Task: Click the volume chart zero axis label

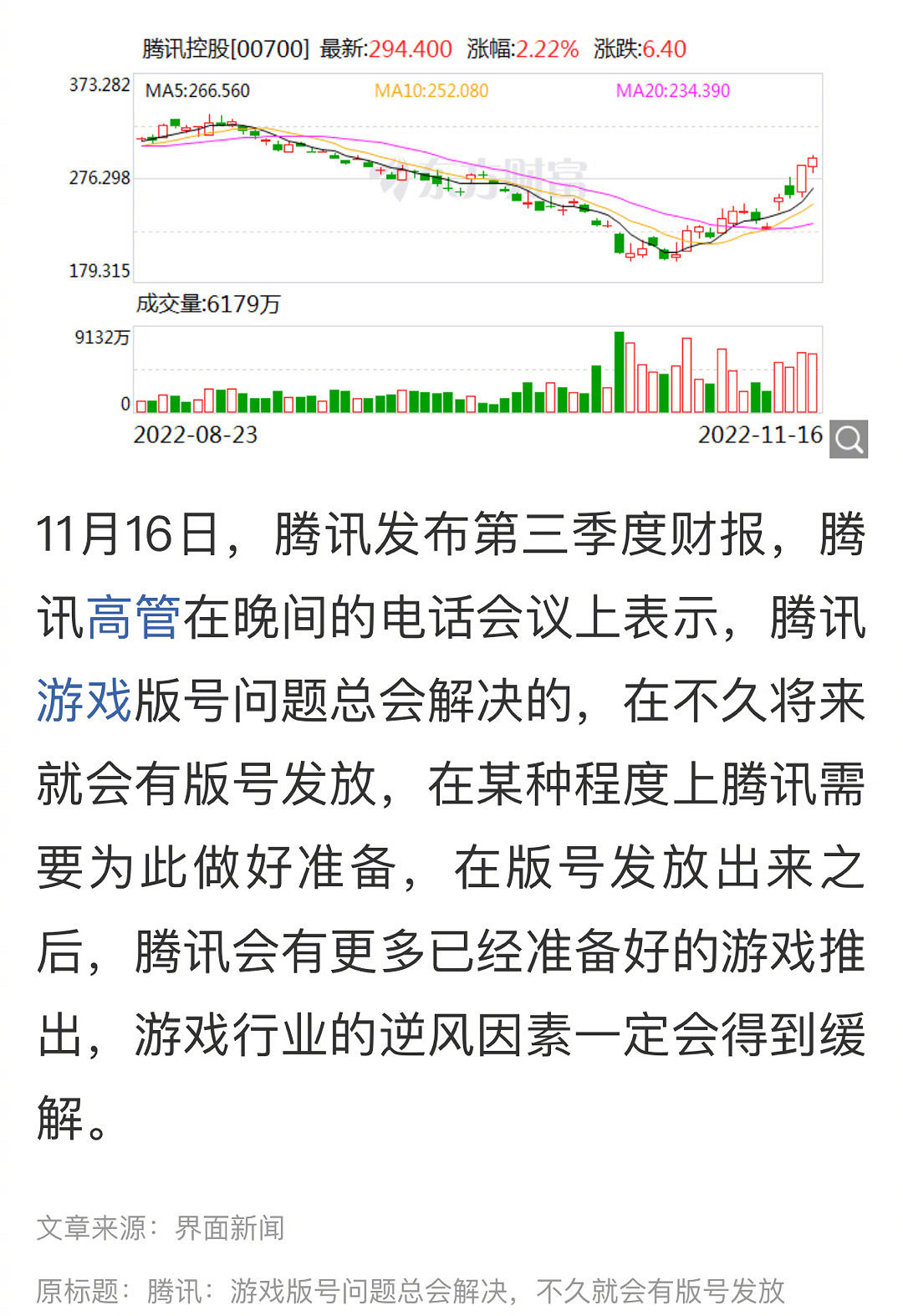Action: point(127,404)
